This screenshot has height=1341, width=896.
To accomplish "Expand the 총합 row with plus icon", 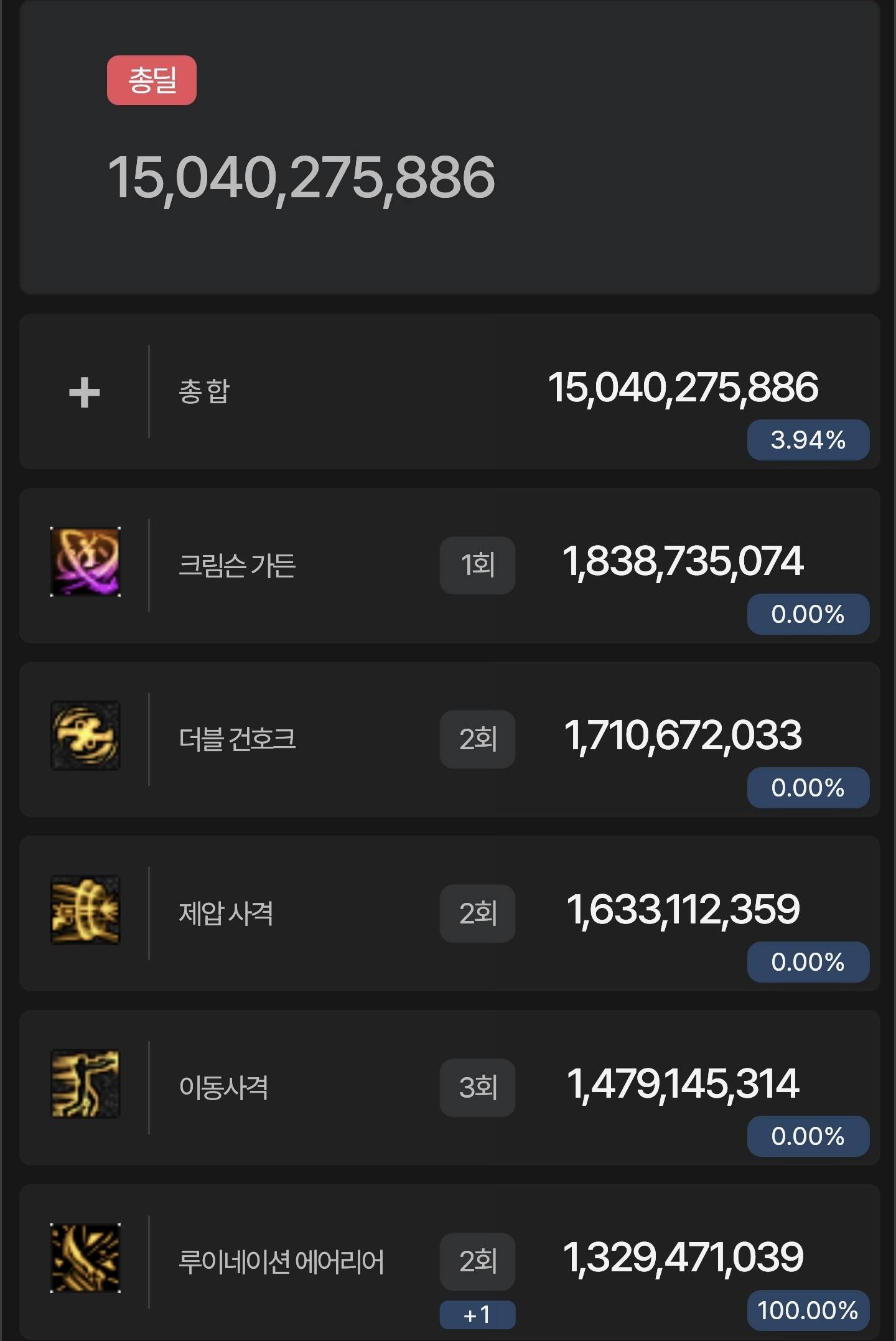I will coord(84,393).
